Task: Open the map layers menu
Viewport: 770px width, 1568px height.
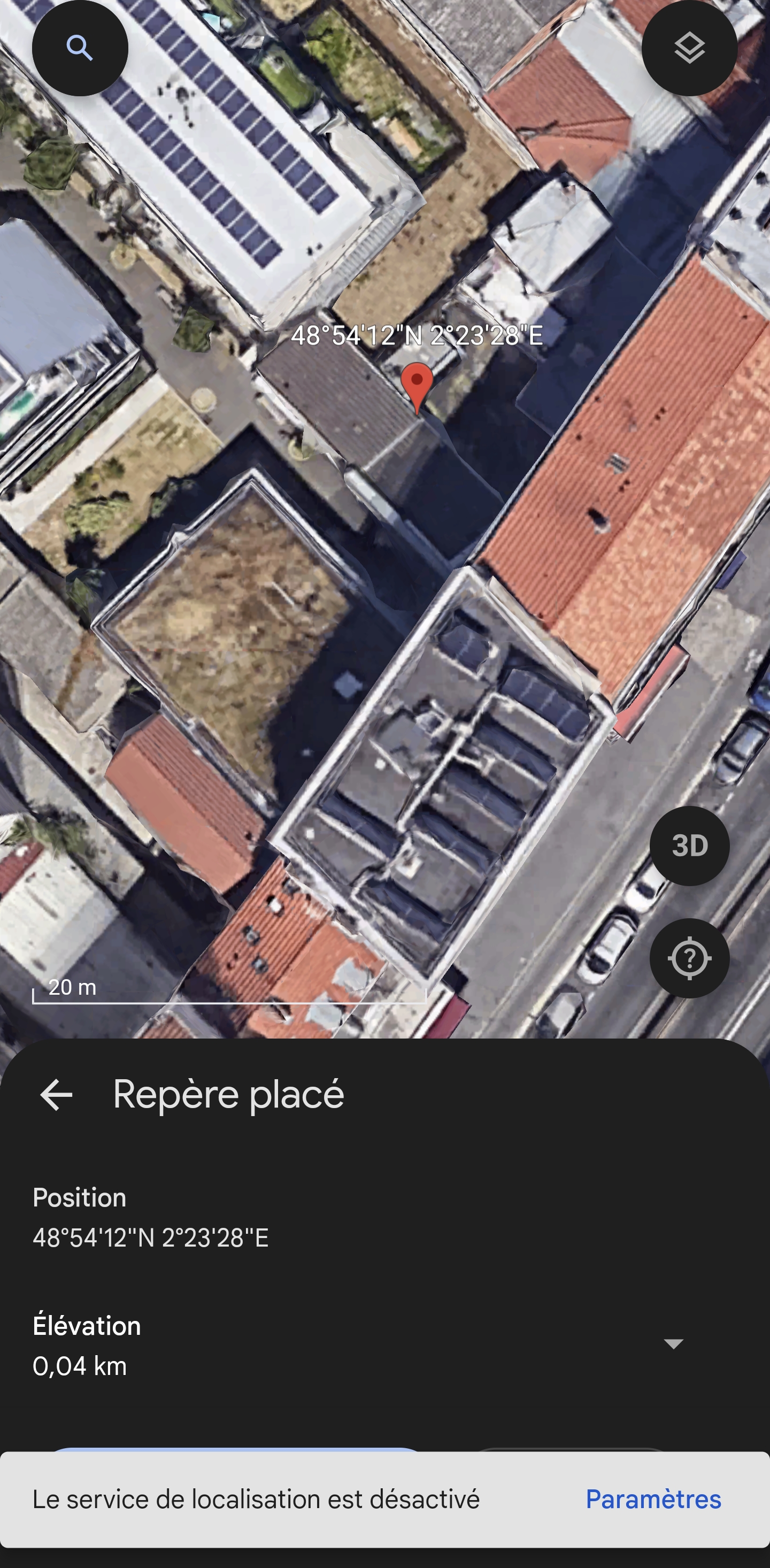Action: (x=689, y=48)
